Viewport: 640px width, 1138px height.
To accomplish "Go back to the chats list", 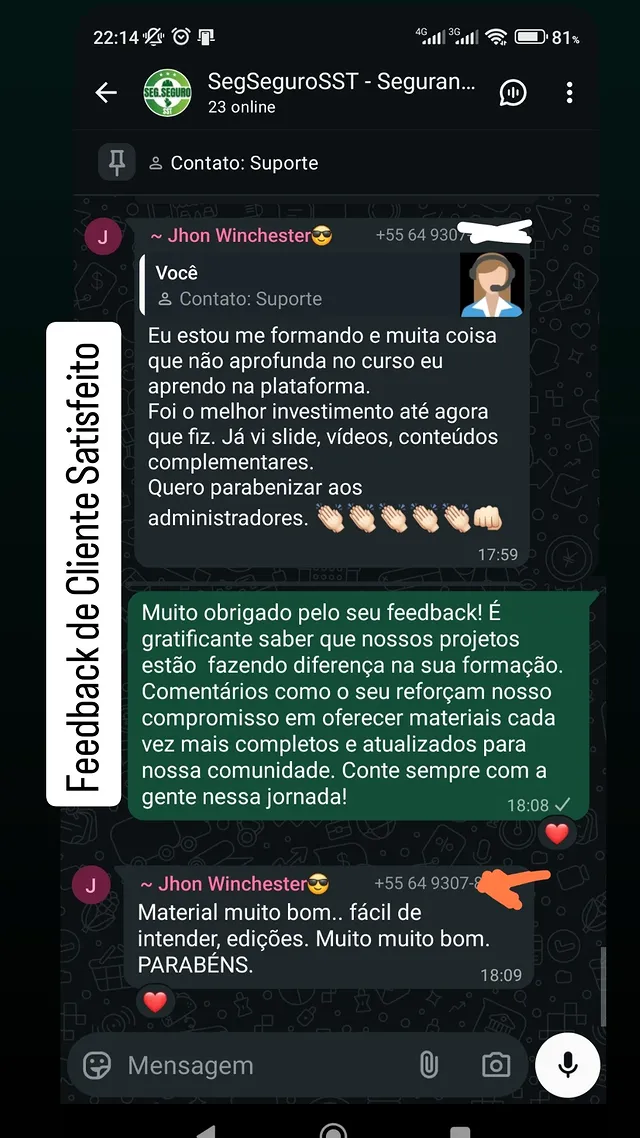I will click(x=106, y=93).
